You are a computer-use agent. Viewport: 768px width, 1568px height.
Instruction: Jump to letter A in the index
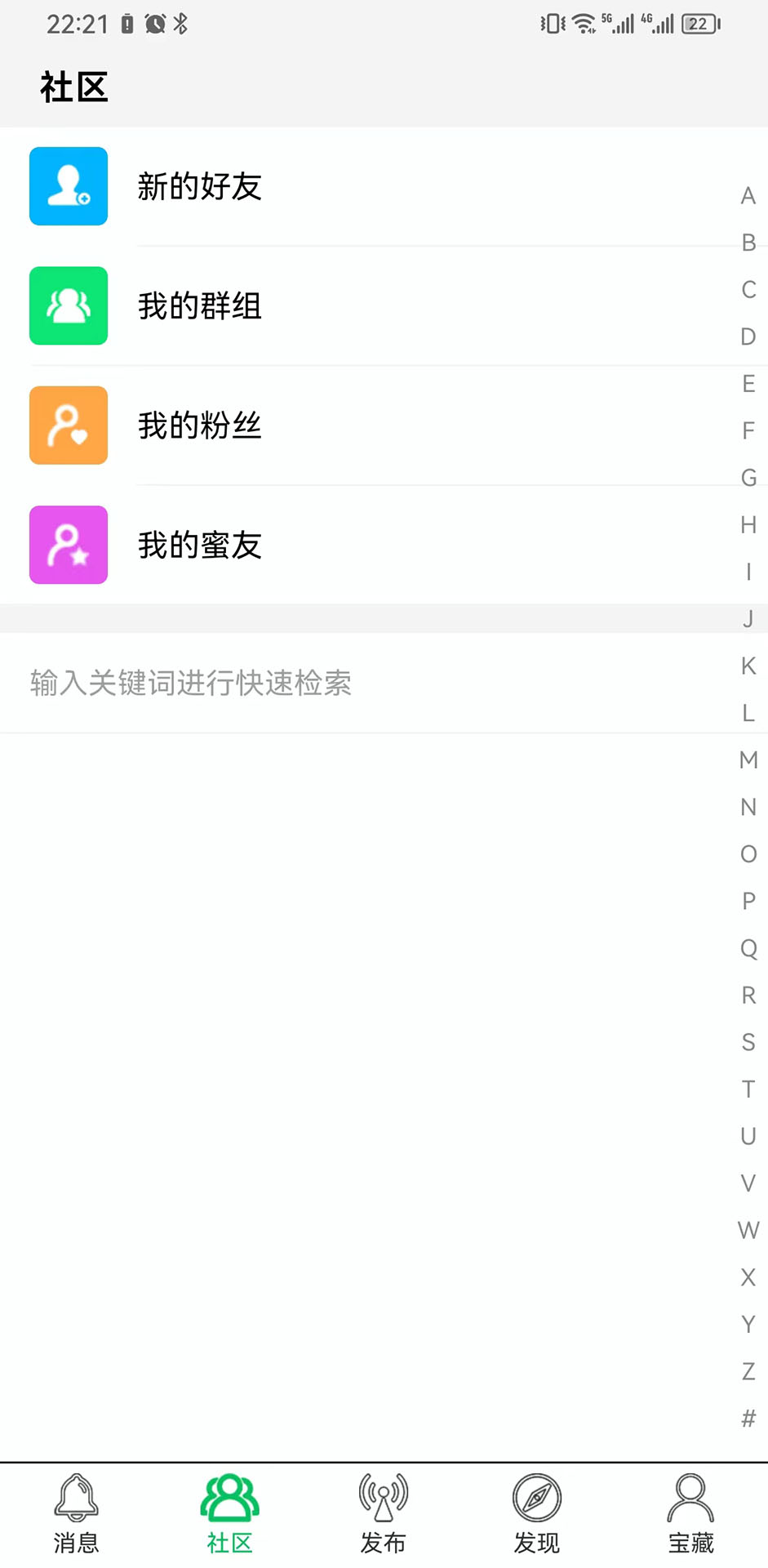(x=748, y=195)
